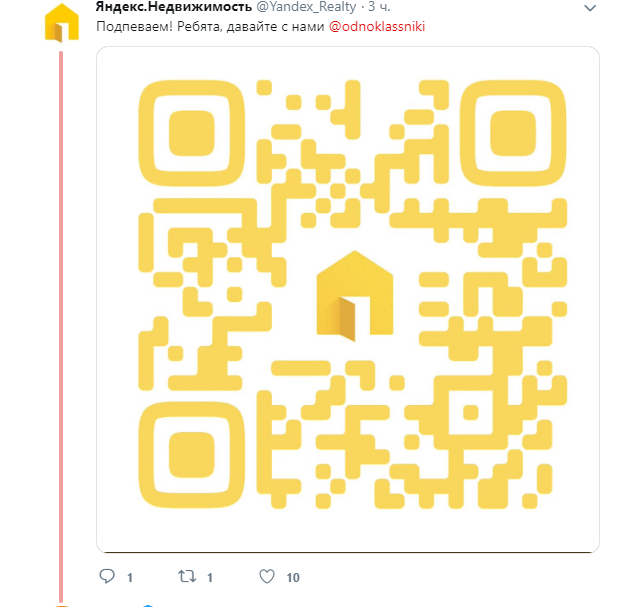Open the @odnoklassniki mention link
The height and width of the screenshot is (607, 636).
(x=376, y=27)
